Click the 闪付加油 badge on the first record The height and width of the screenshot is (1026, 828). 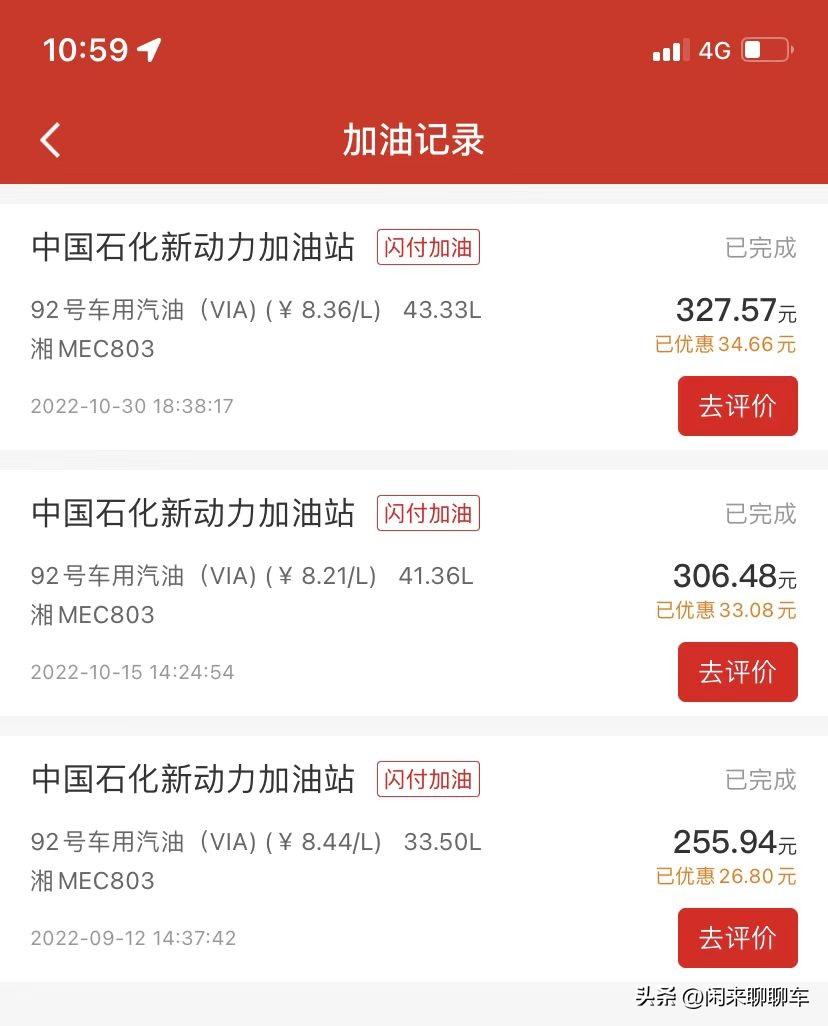pos(427,247)
